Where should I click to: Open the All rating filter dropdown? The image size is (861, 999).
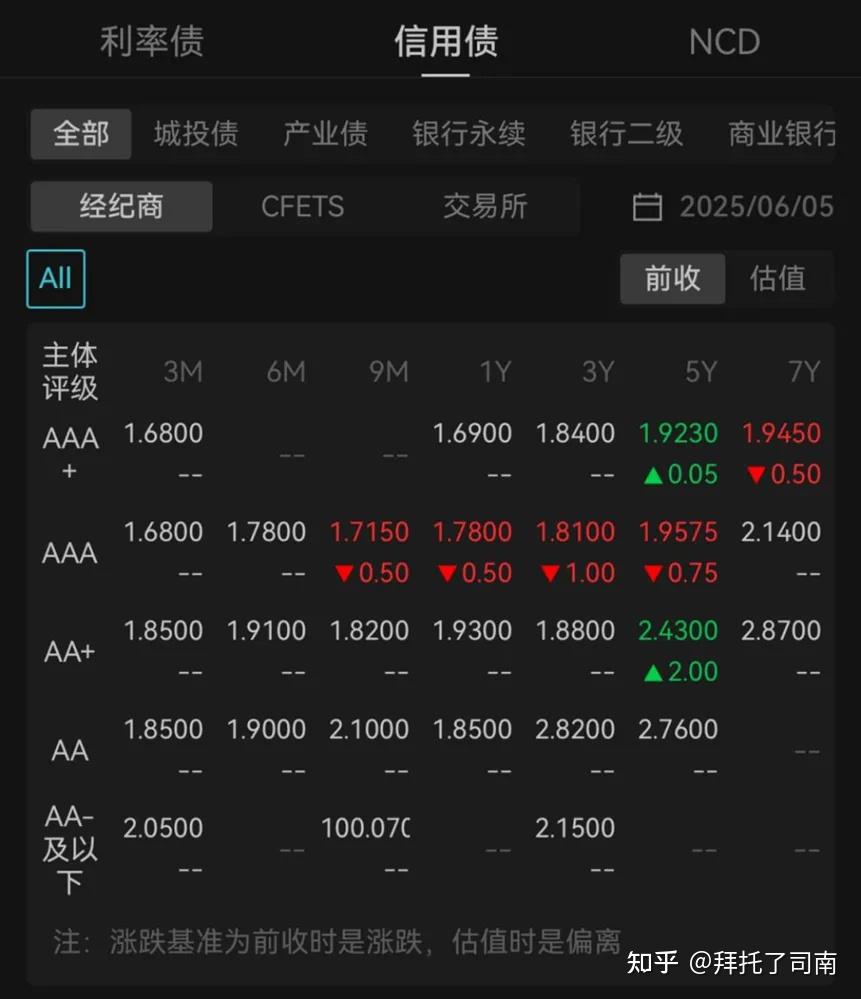click(x=55, y=279)
